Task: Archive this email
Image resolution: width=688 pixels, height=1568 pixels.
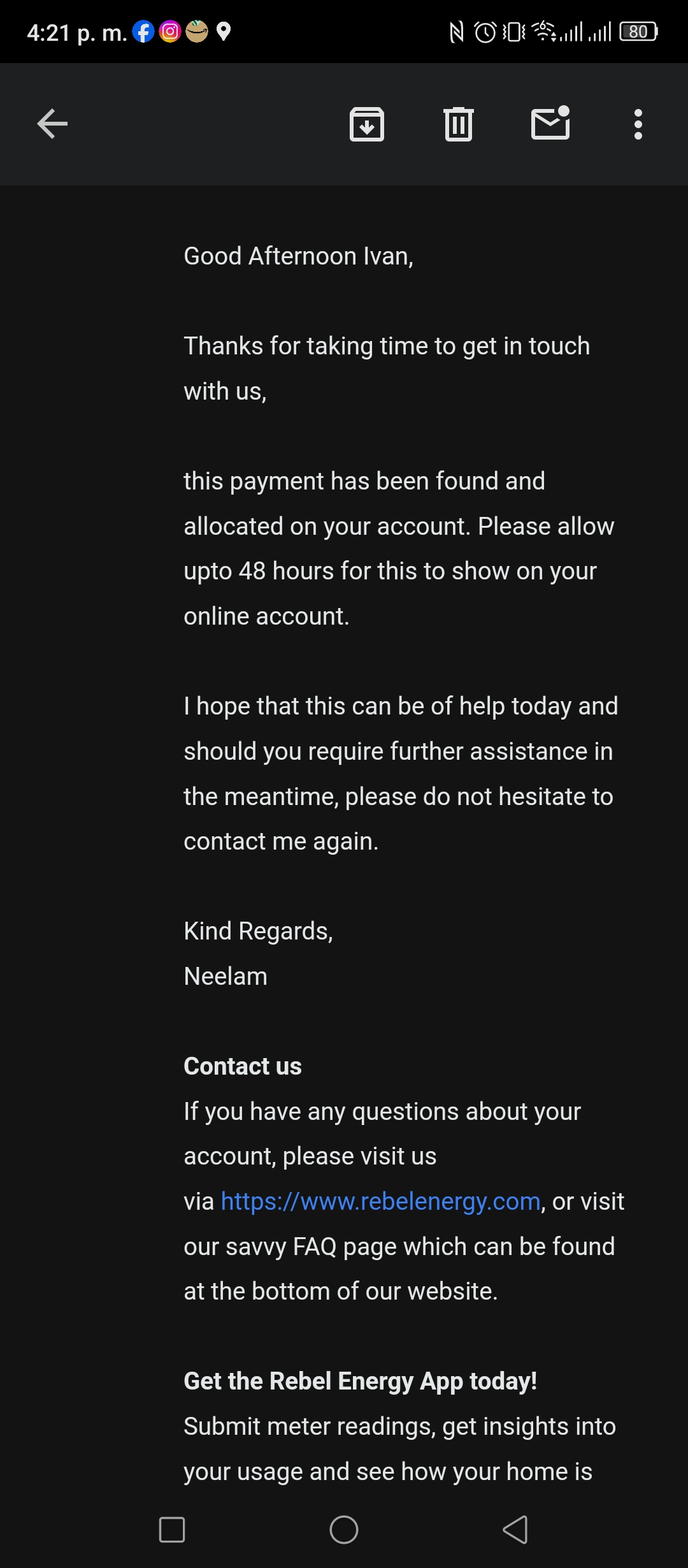Action: tap(367, 124)
